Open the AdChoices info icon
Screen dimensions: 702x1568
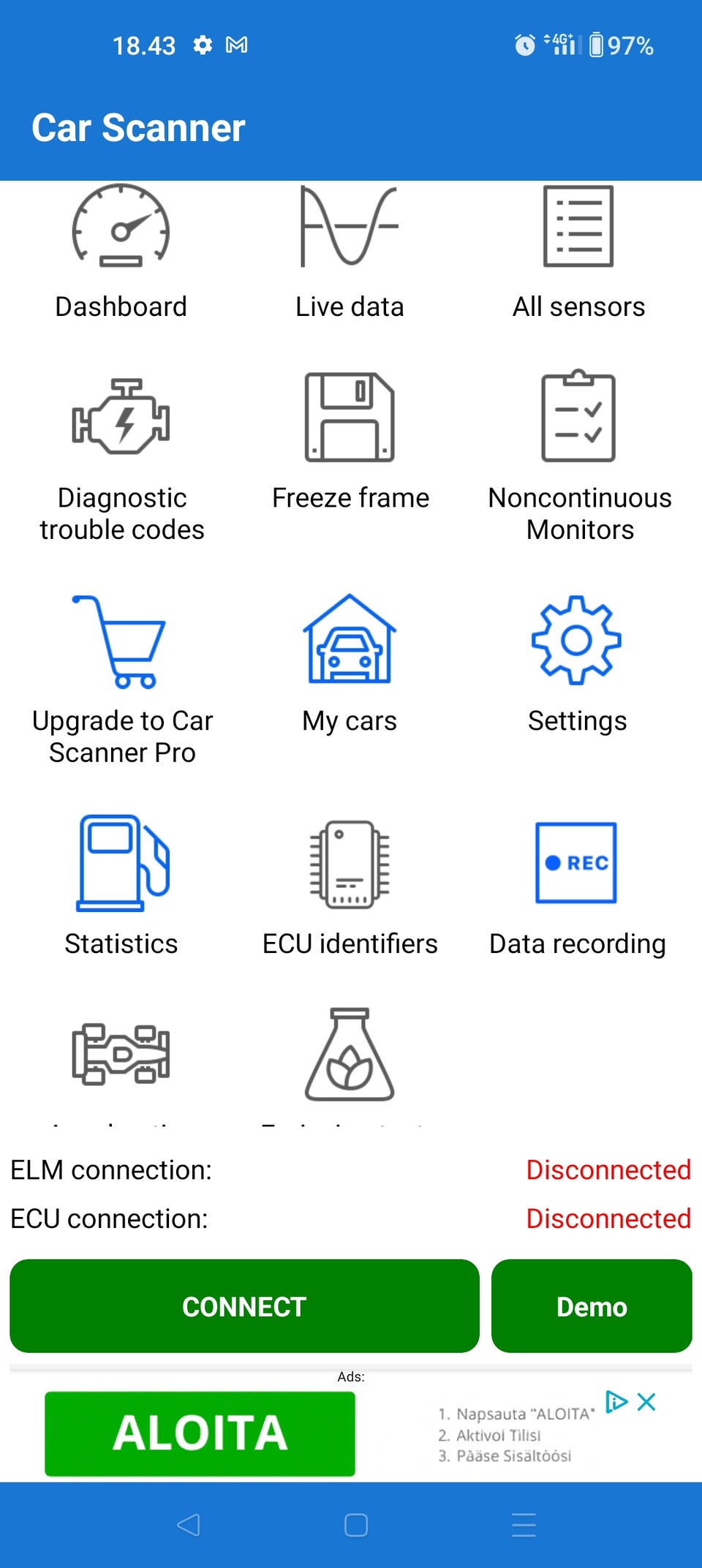(616, 1402)
